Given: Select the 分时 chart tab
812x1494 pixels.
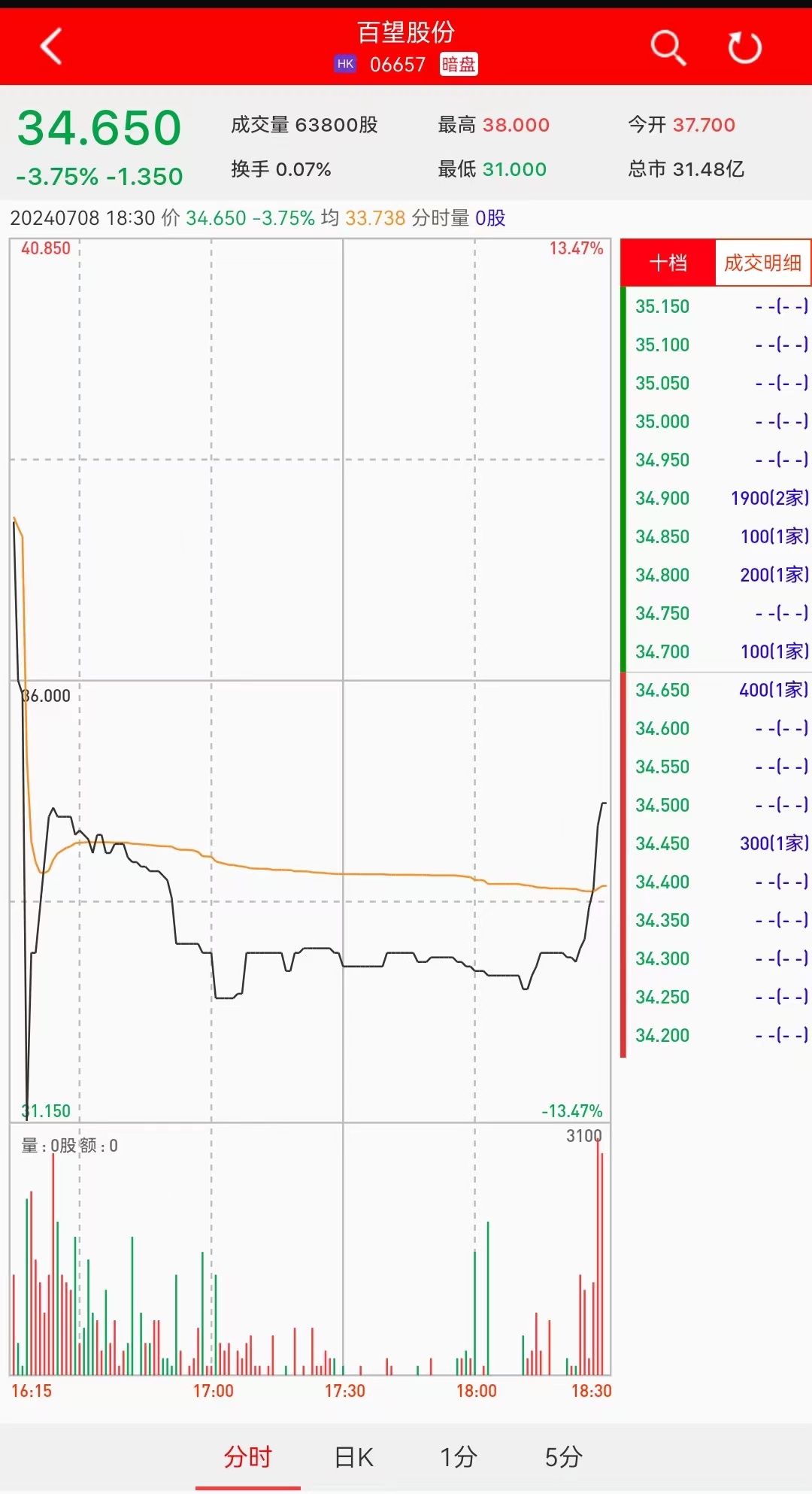Looking at the screenshot, I should [x=247, y=1456].
